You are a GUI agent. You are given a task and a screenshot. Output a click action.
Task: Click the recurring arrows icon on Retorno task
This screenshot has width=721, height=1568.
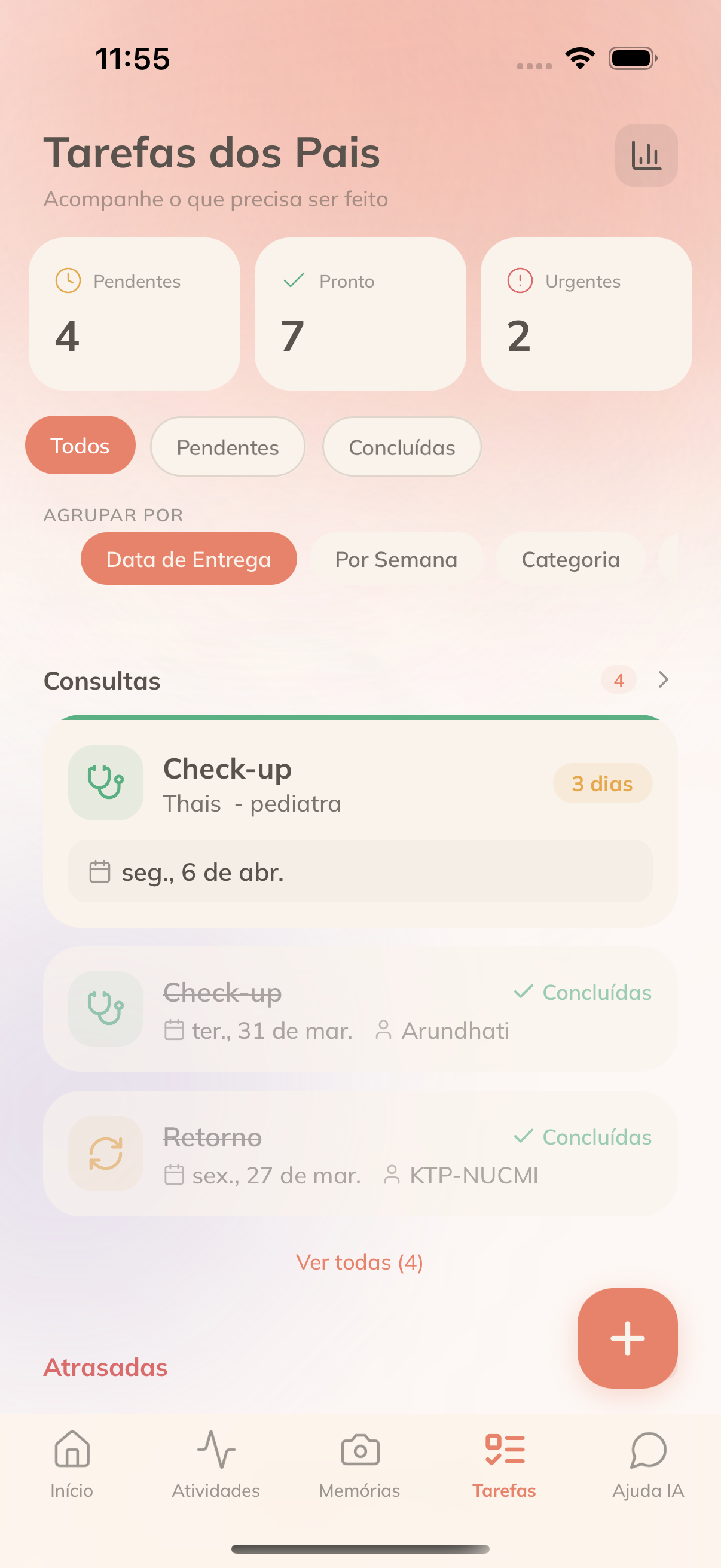click(x=105, y=1155)
